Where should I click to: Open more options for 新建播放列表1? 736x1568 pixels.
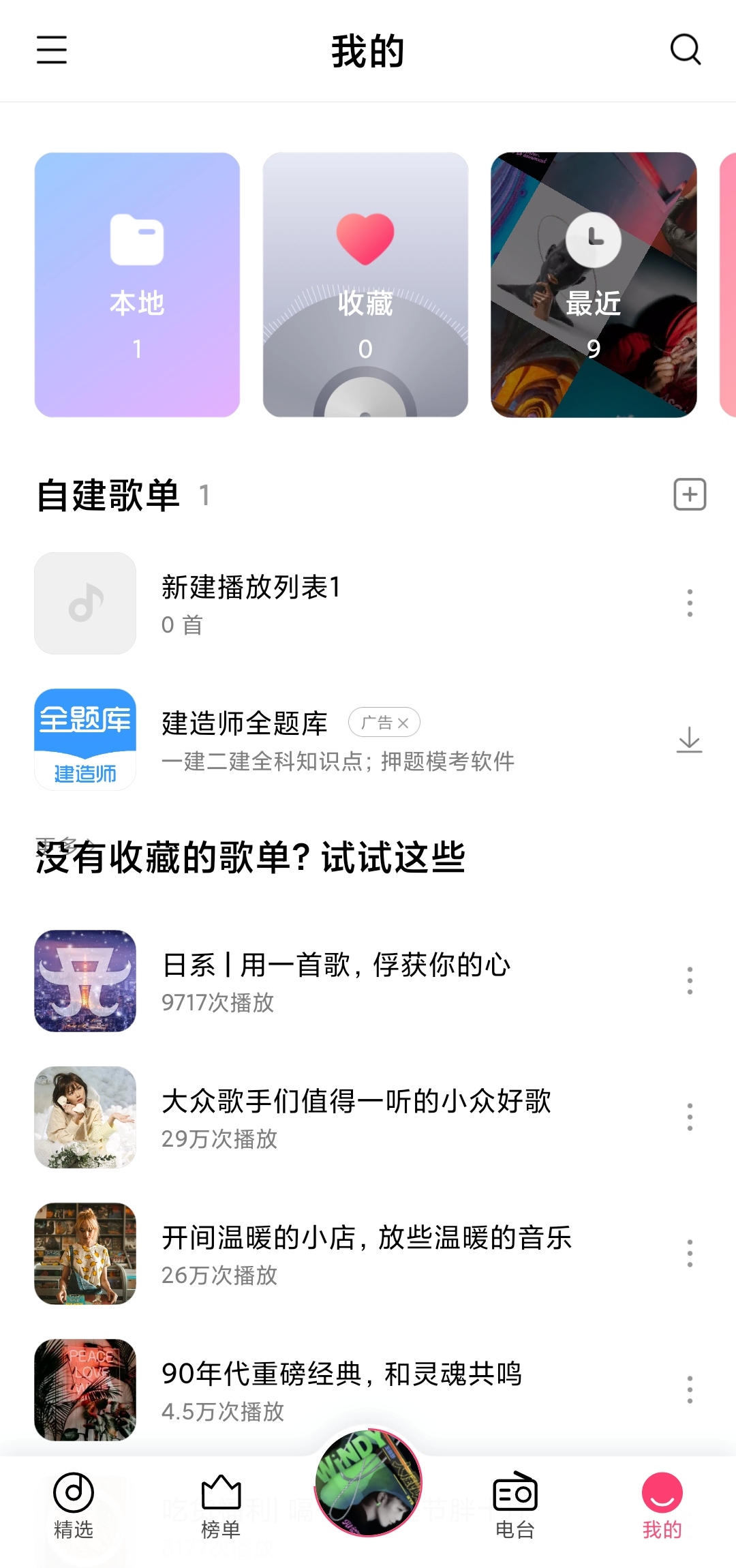coord(690,603)
